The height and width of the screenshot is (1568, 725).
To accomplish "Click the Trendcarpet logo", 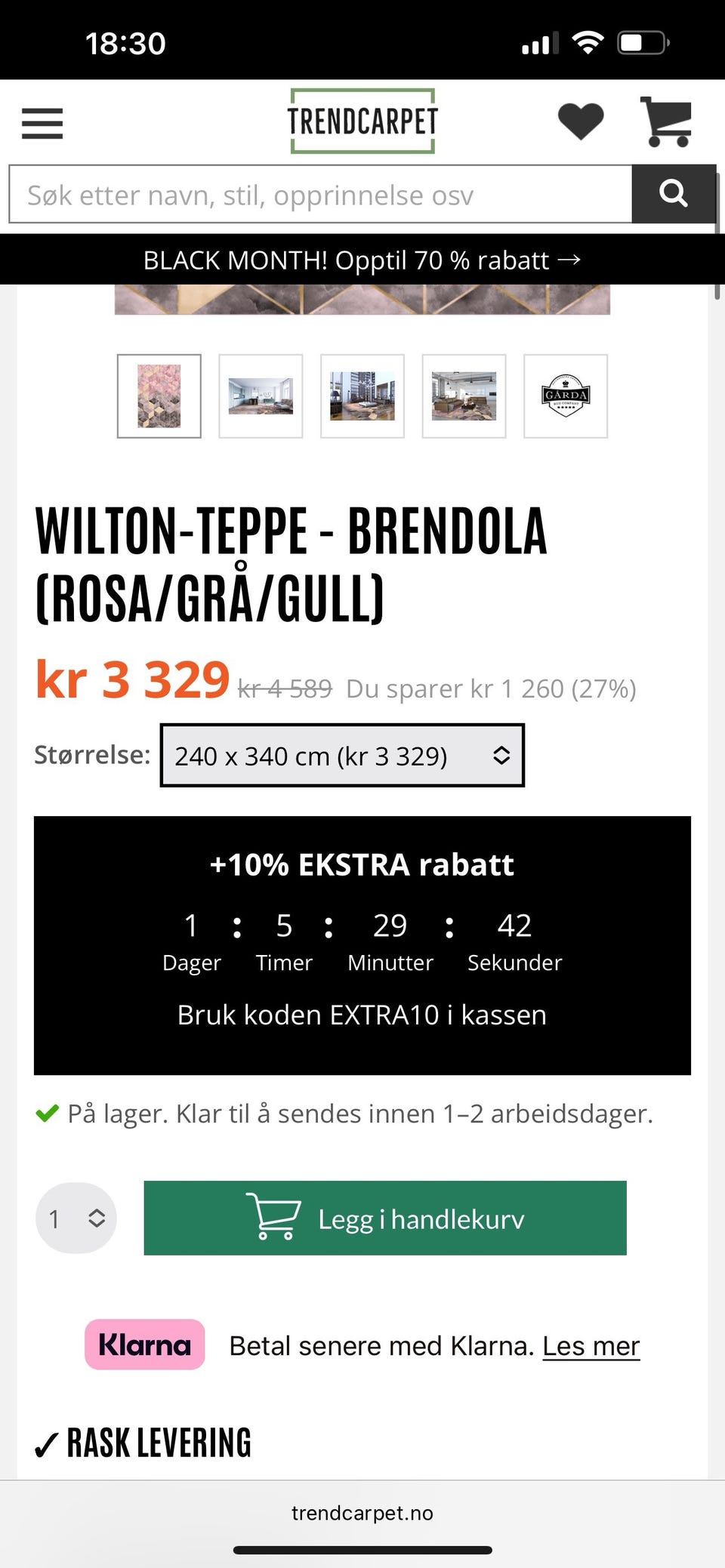I will coord(362,119).
